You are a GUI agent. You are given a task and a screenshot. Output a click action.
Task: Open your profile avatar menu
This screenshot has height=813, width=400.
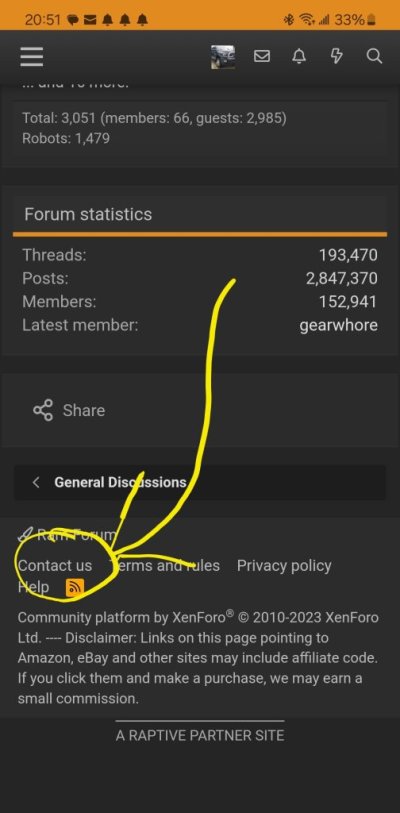coord(223,57)
